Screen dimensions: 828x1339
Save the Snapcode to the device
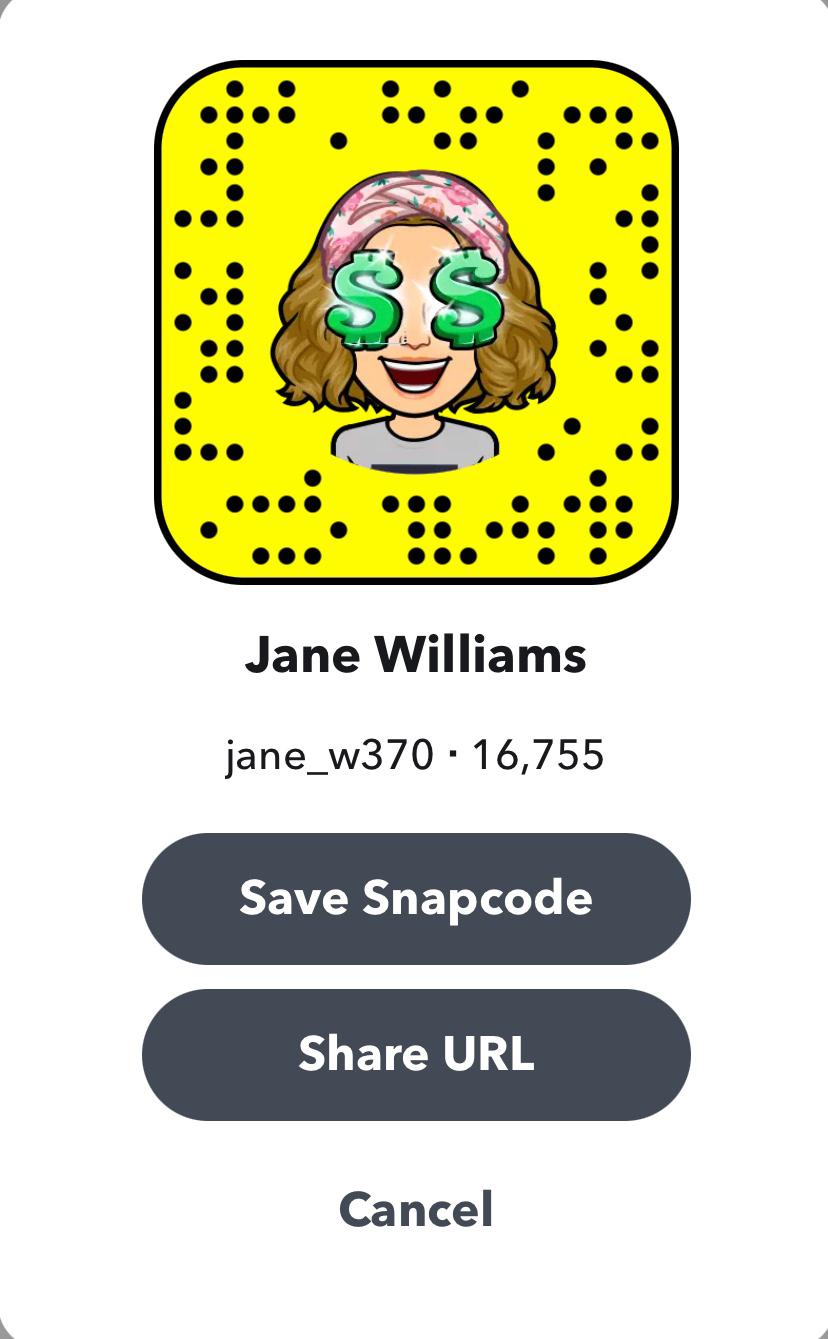point(416,898)
